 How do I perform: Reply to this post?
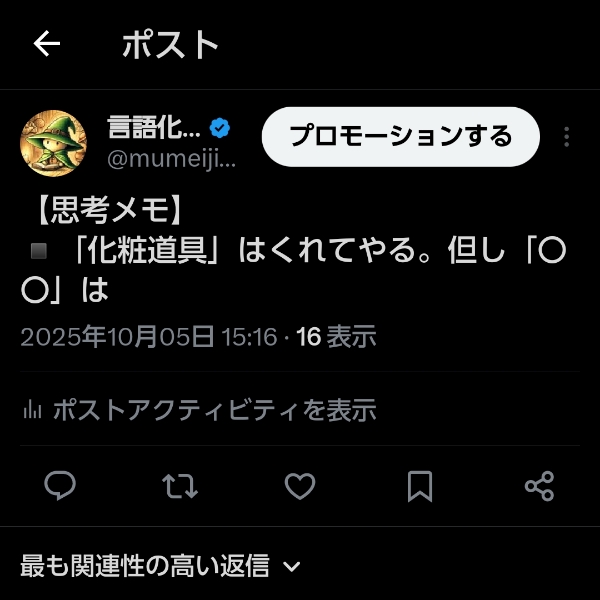[x=61, y=486]
